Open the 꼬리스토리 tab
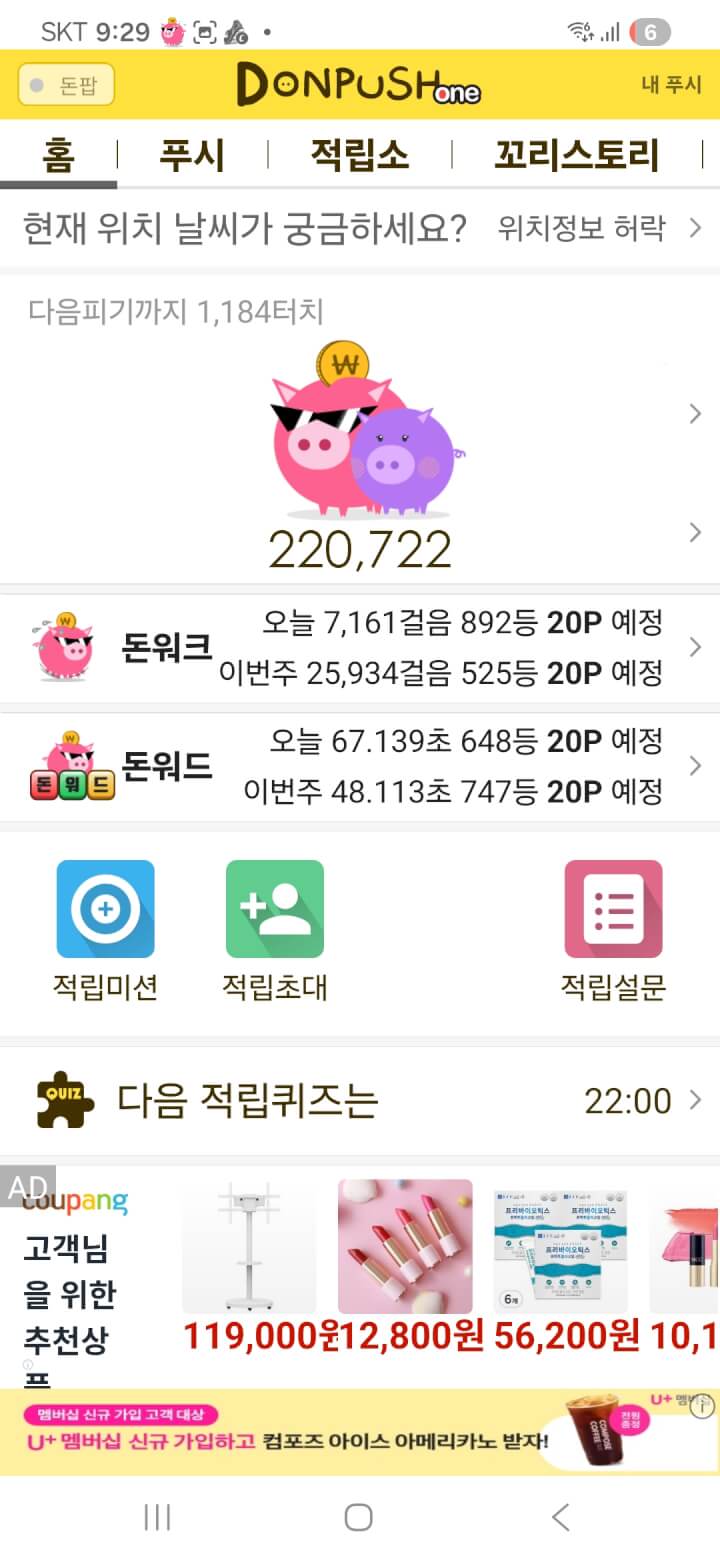Image resolution: width=720 pixels, height=1560 pixels. pyautogui.click(x=576, y=156)
